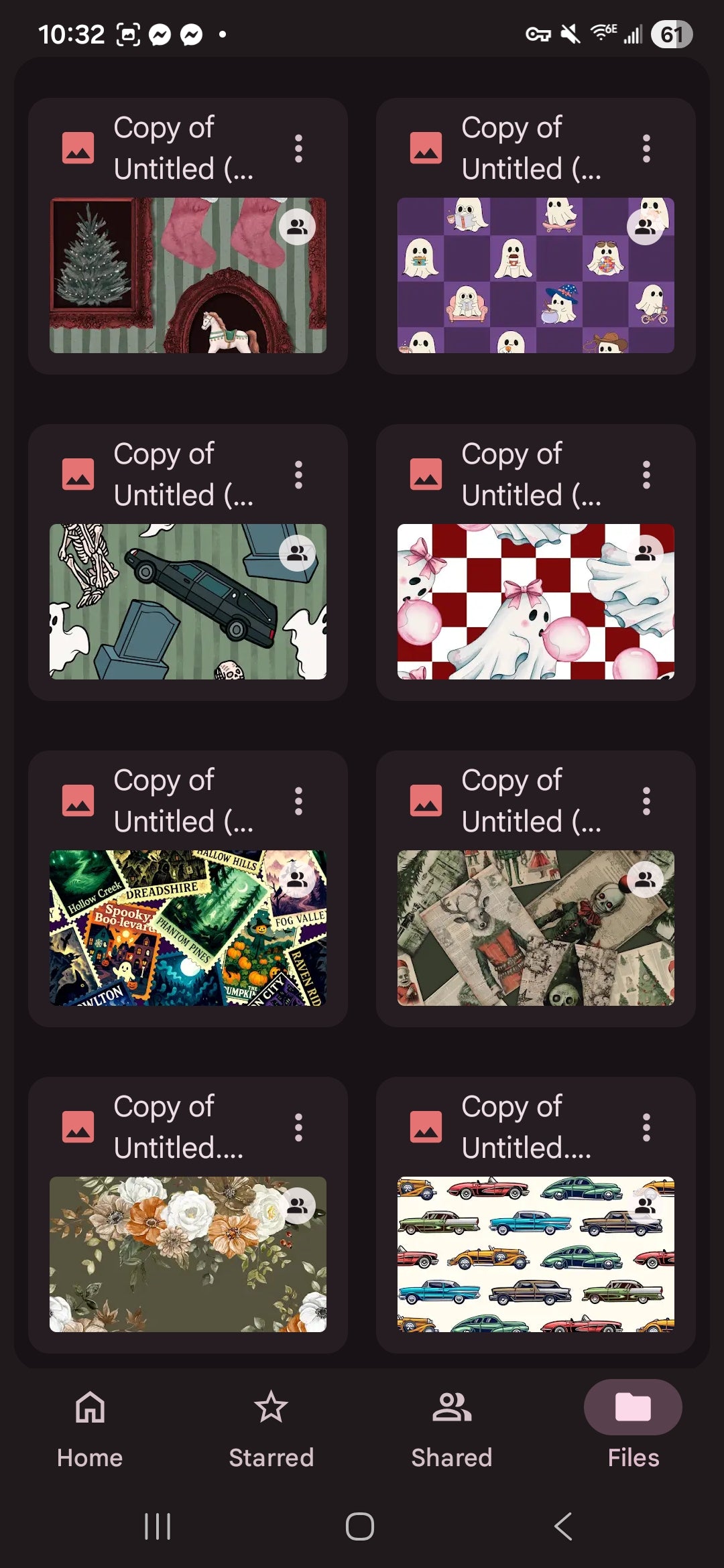Image resolution: width=724 pixels, height=1568 pixels.
Task: Open the vintage cars pattern image
Action: pos(535,1254)
